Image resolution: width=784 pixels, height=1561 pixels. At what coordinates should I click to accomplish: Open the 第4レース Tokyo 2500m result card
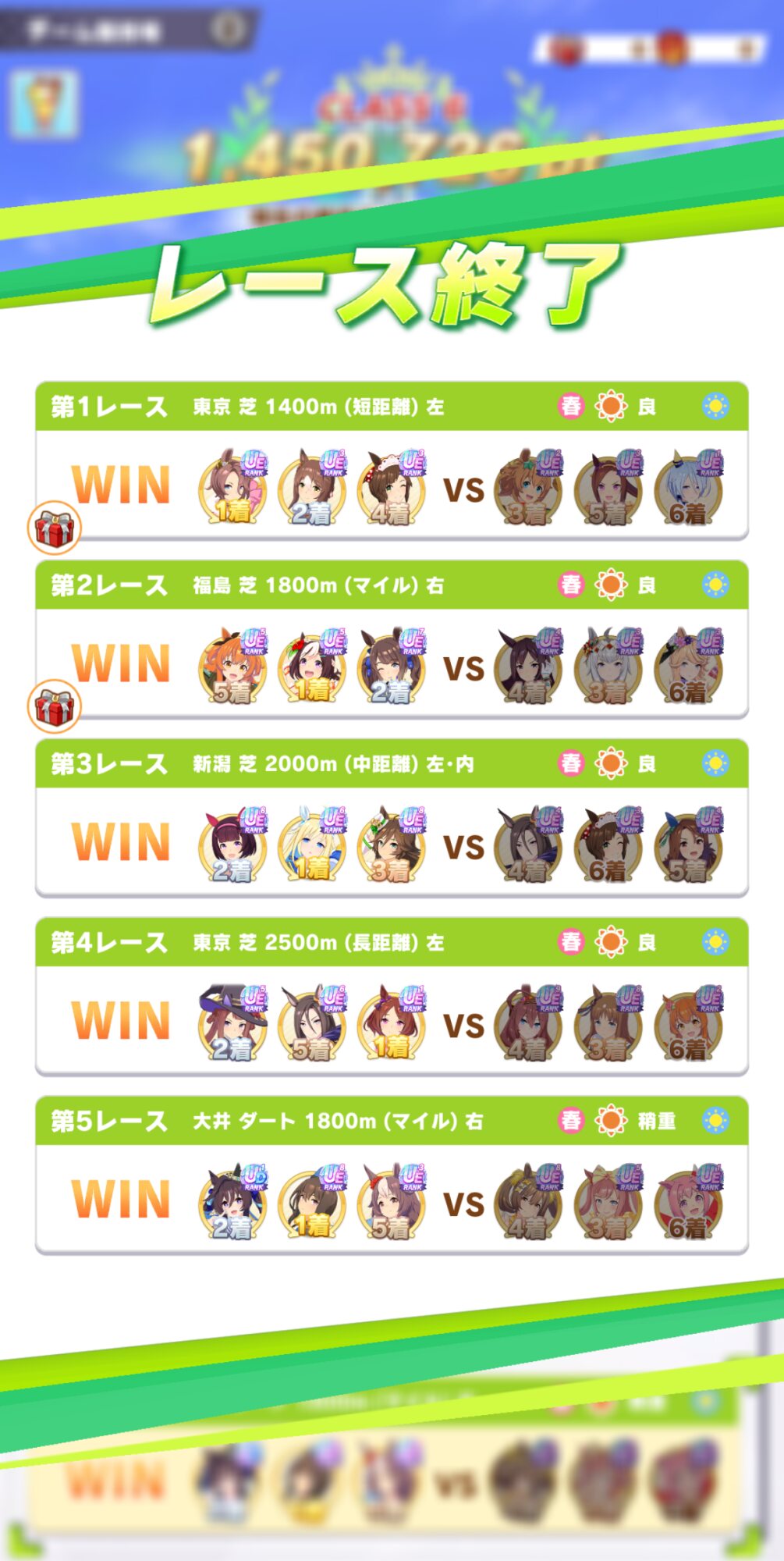pos(392,997)
